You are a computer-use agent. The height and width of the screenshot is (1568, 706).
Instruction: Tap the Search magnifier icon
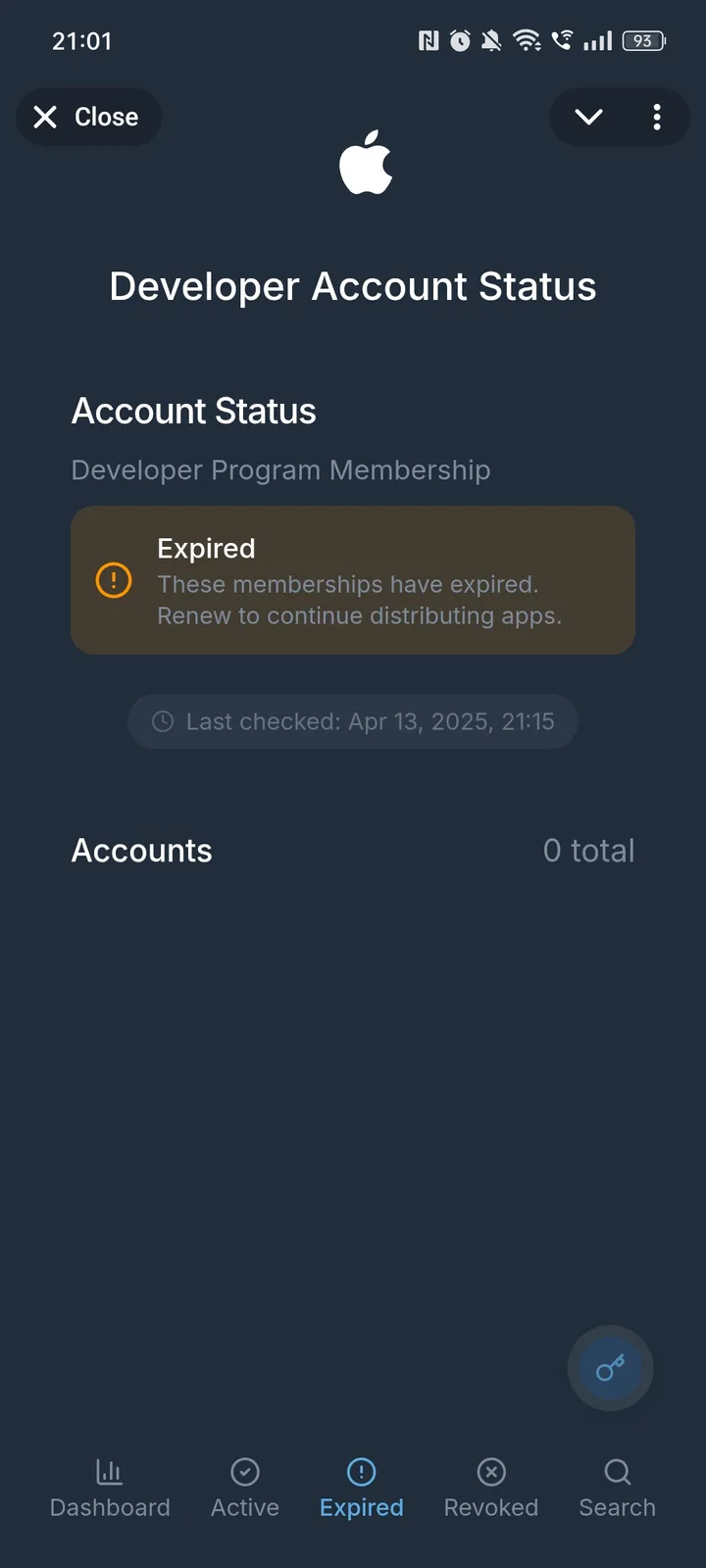617,1471
